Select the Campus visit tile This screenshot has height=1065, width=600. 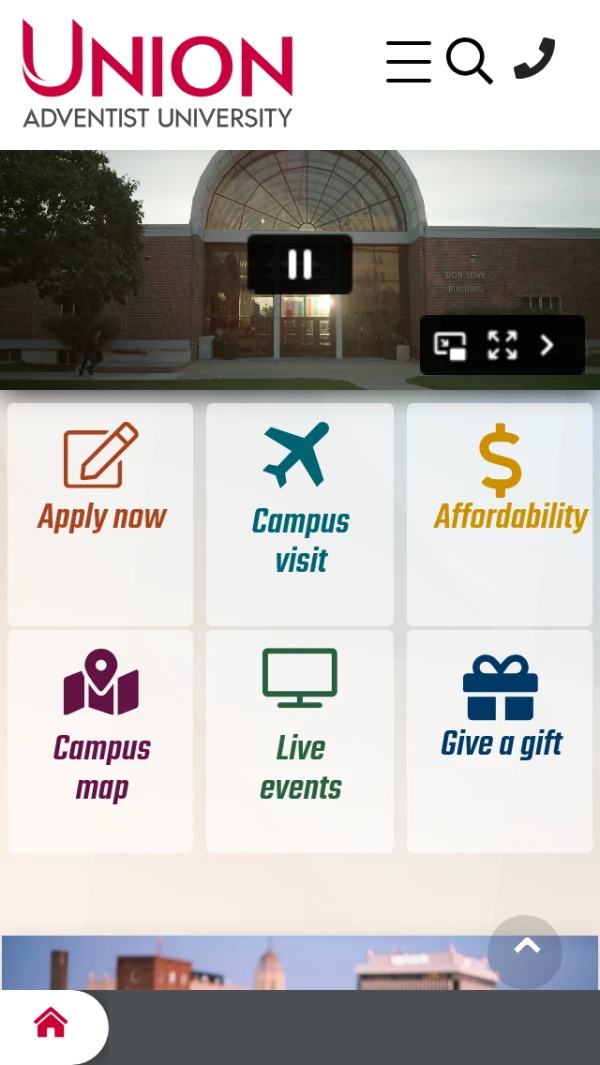click(x=300, y=513)
